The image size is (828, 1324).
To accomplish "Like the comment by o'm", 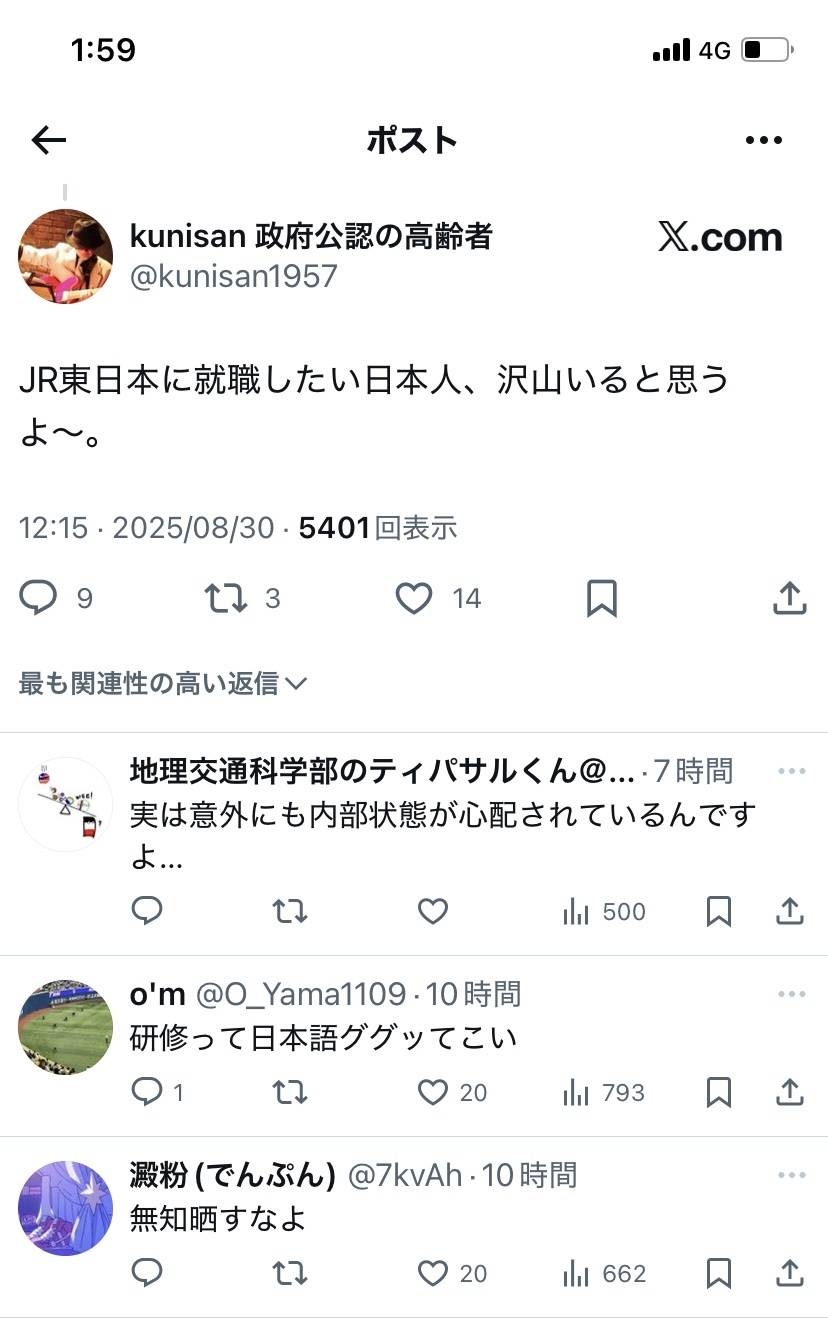I will [x=432, y=1092].
